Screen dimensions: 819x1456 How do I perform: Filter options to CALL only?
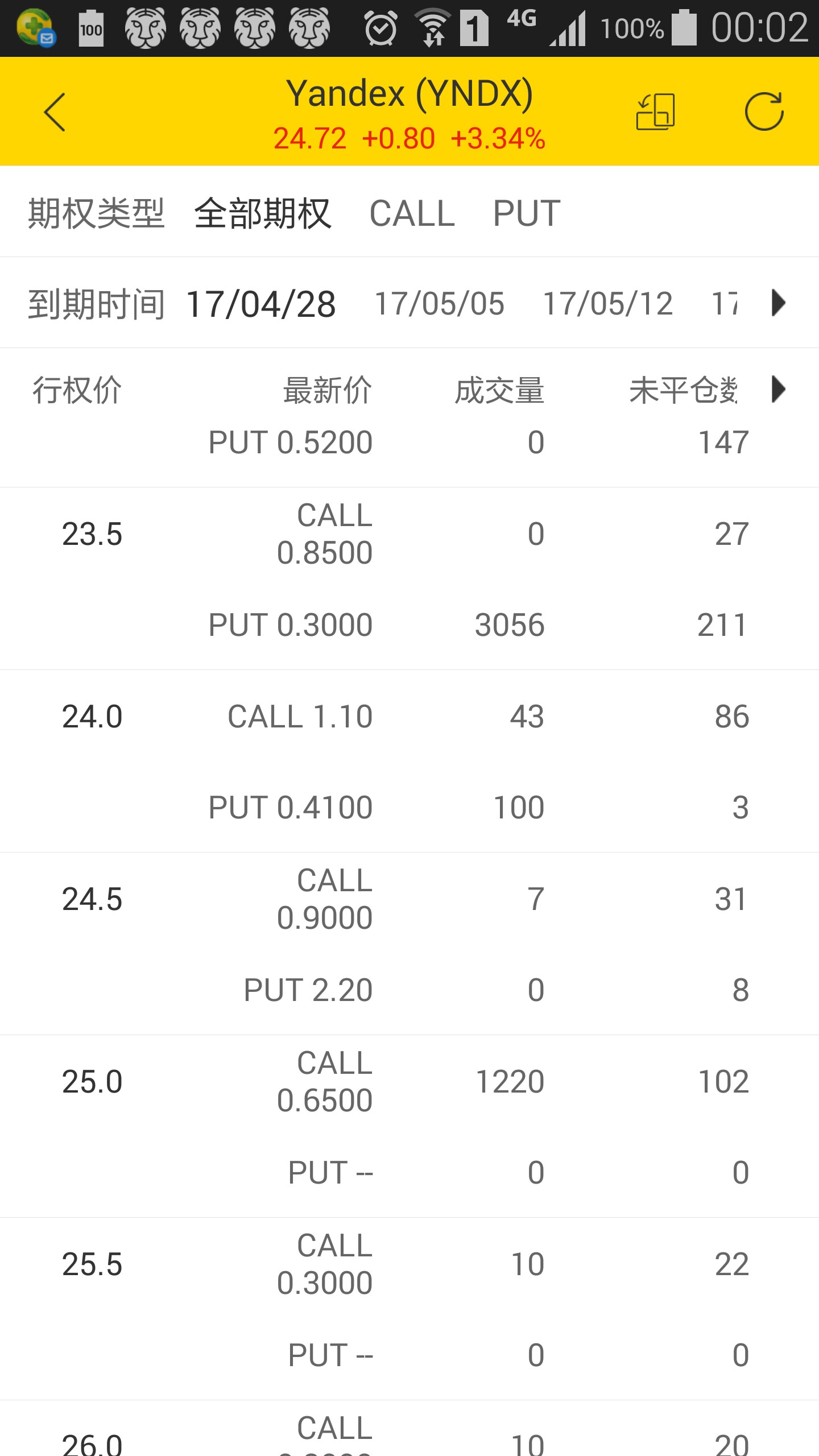(412, 213)
